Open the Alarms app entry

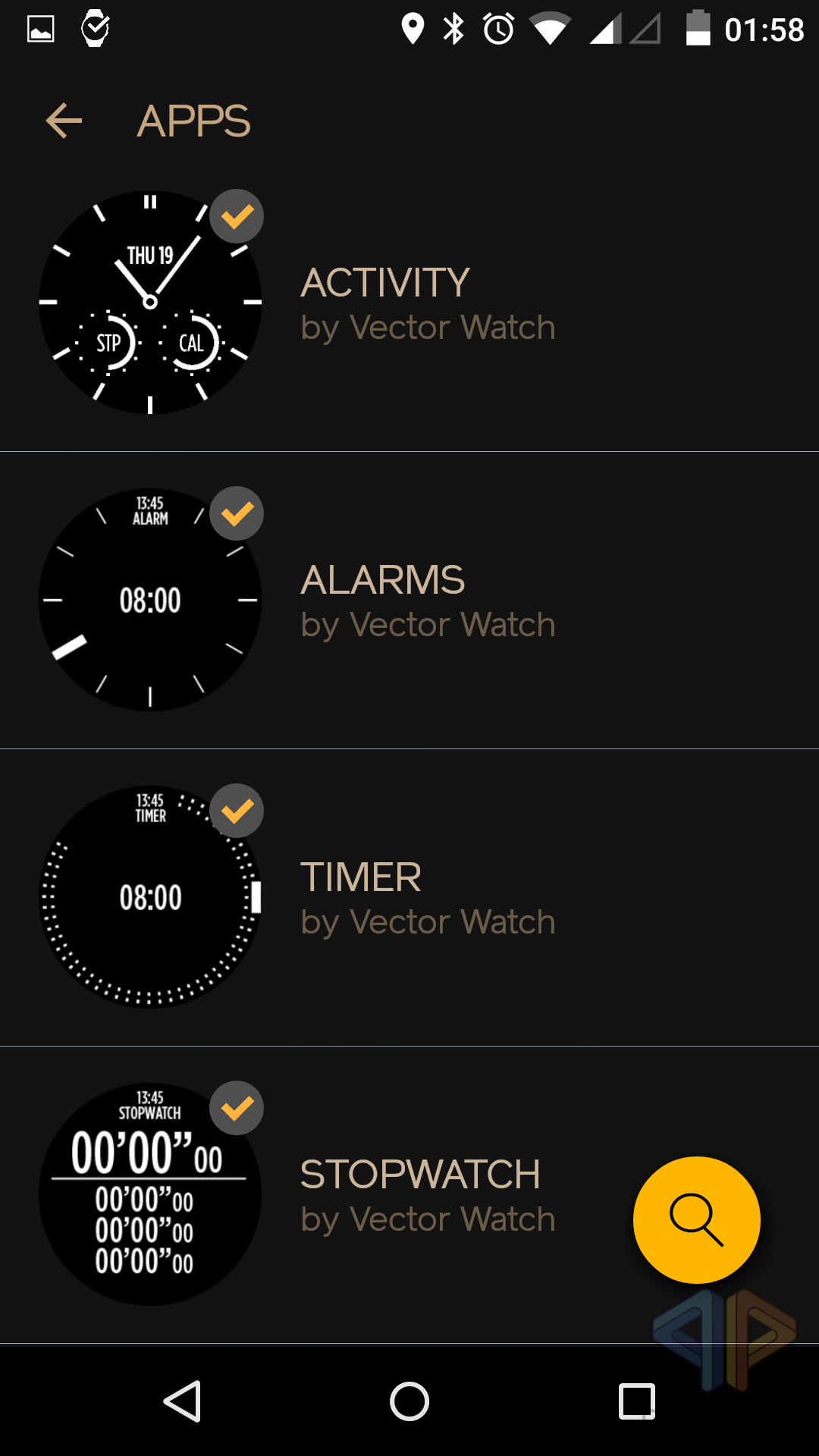428,601
